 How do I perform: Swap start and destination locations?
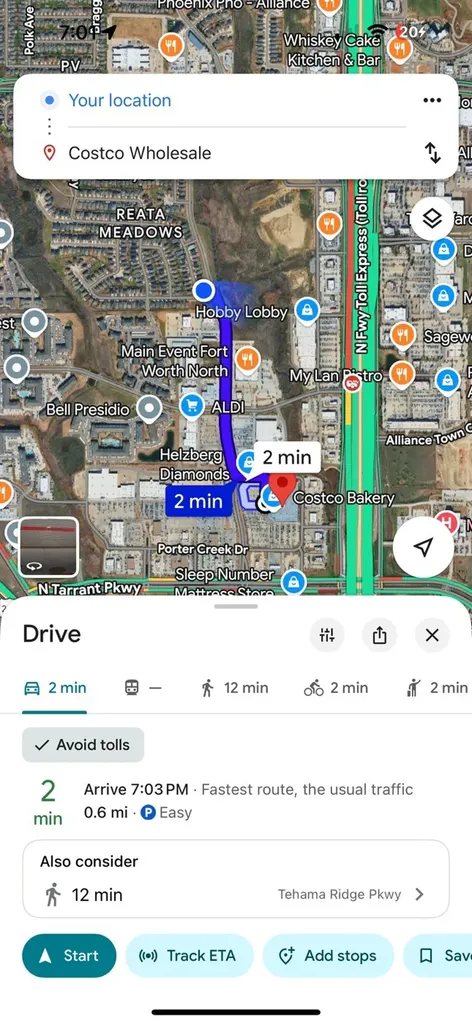click(432, 153)
